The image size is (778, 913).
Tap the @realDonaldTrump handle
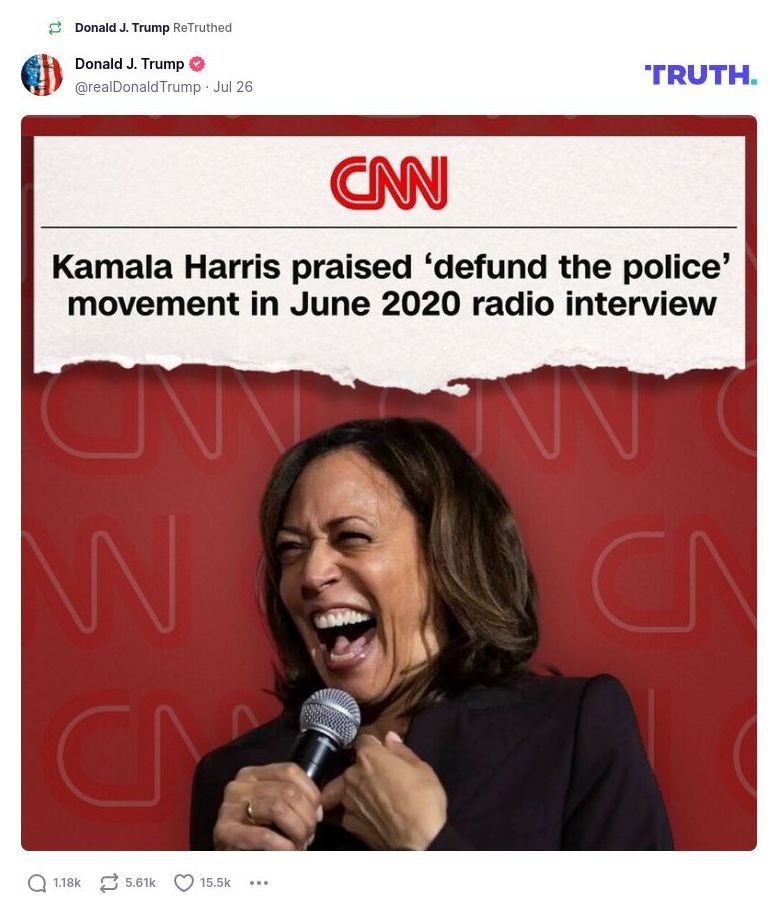137,87
